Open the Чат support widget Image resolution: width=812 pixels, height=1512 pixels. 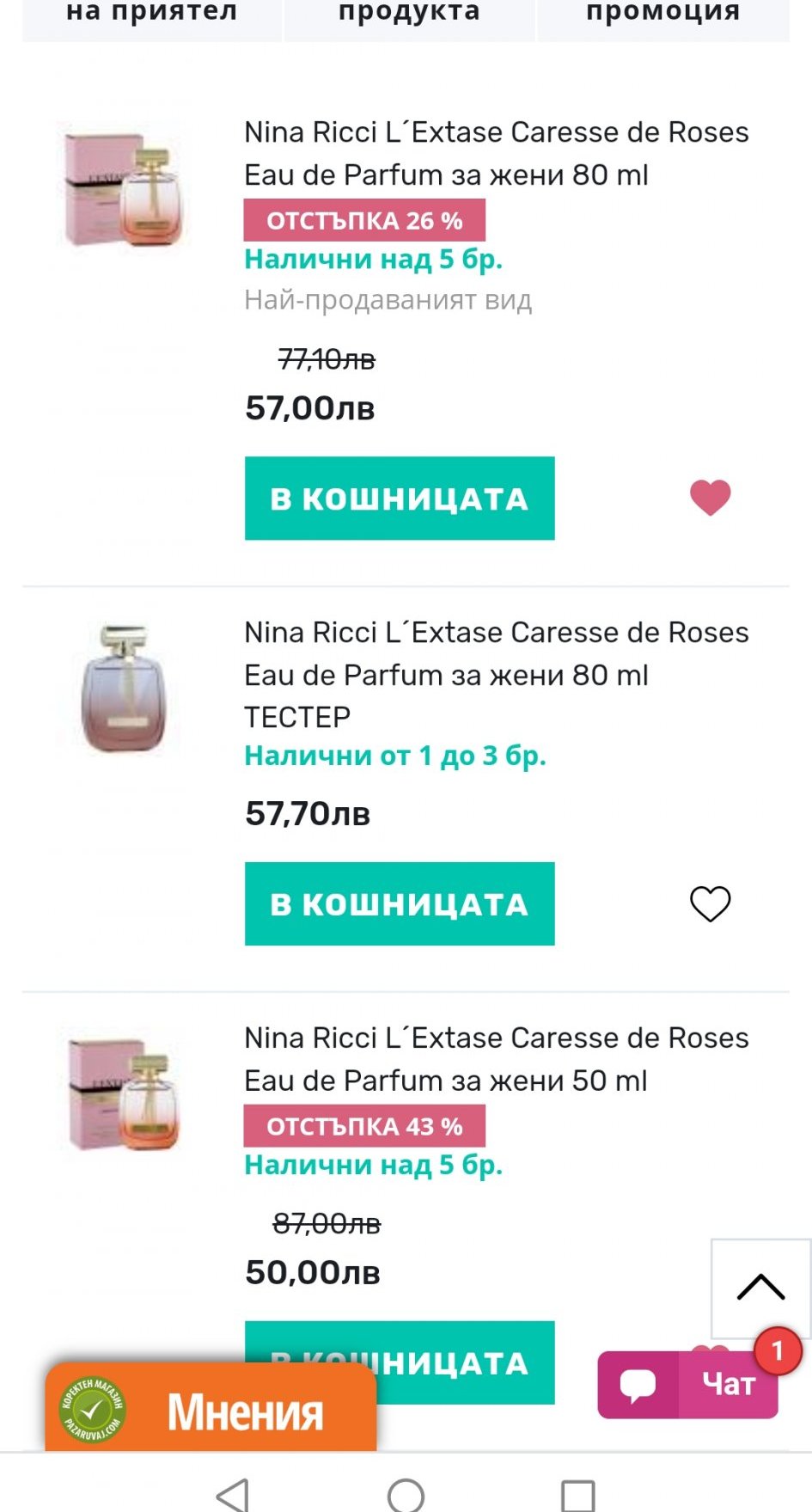[x=688, y=1384]
